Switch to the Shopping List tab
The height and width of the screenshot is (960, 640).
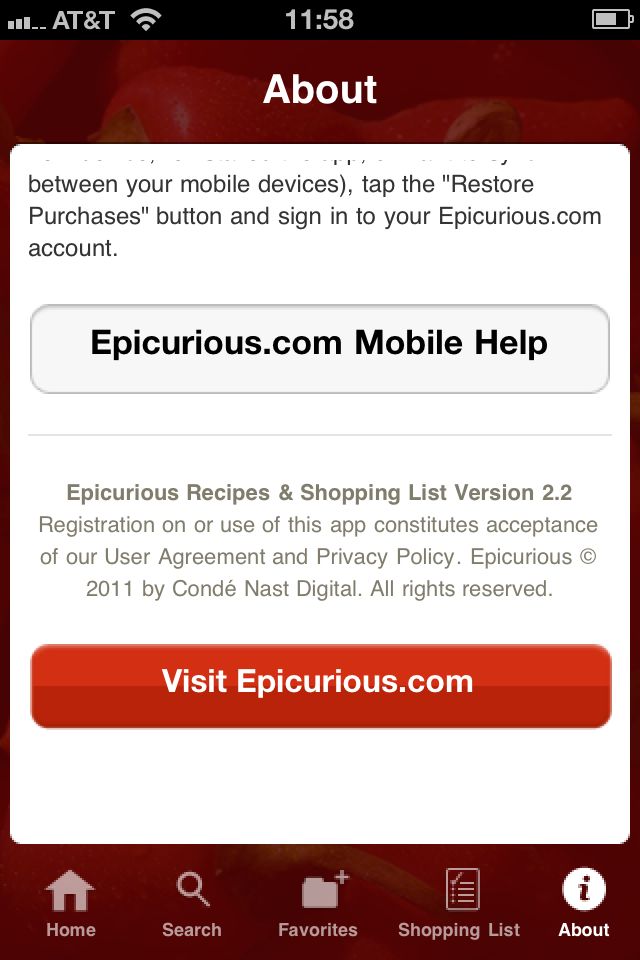pyautogui.click(x=459, y=904)
